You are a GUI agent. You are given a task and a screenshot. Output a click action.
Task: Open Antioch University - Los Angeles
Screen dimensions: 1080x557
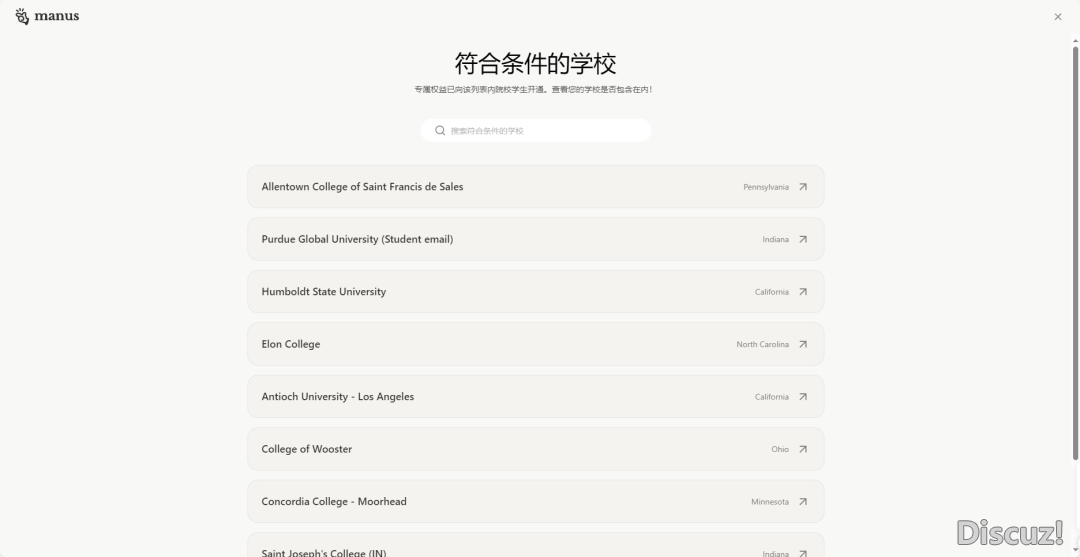(535, 397)
